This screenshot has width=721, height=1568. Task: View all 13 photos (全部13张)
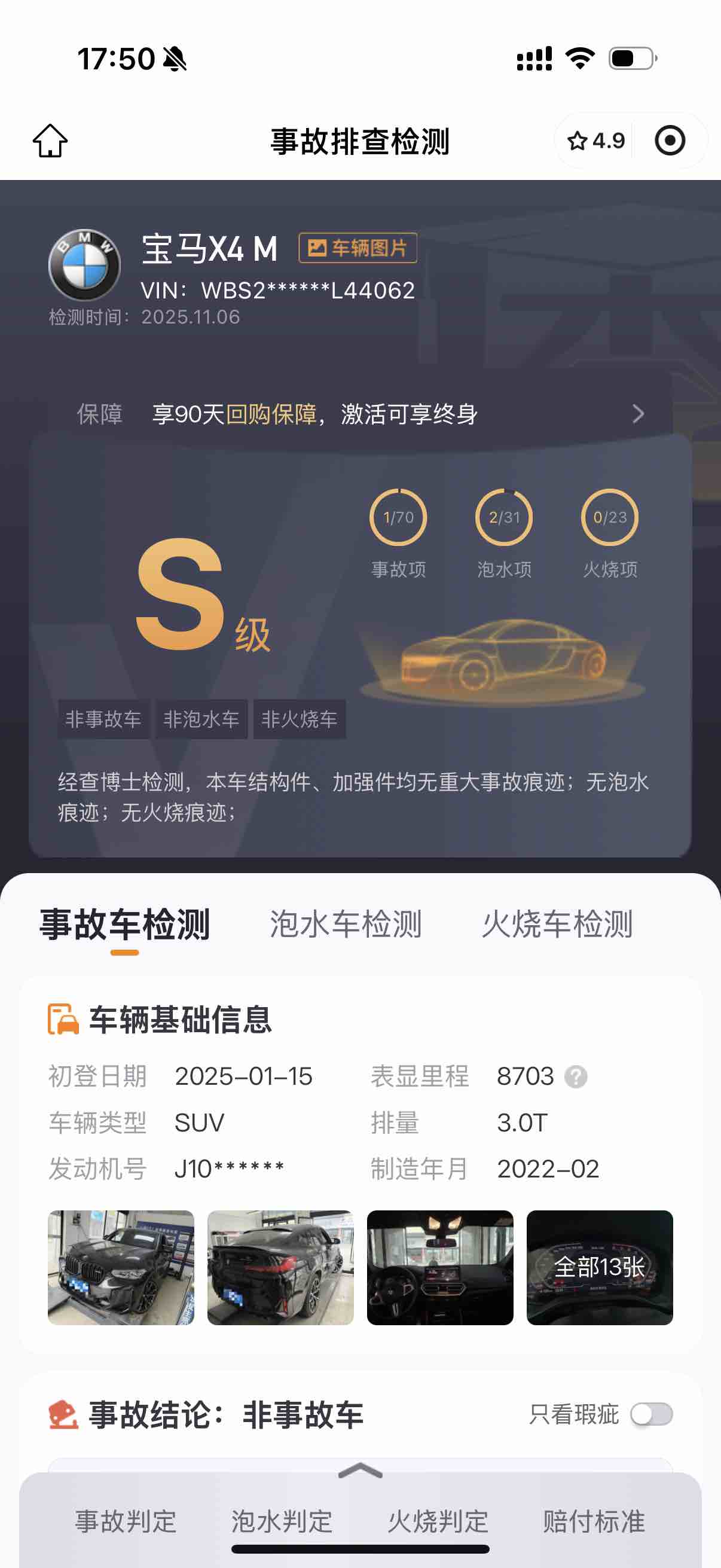click(599, 1267)
